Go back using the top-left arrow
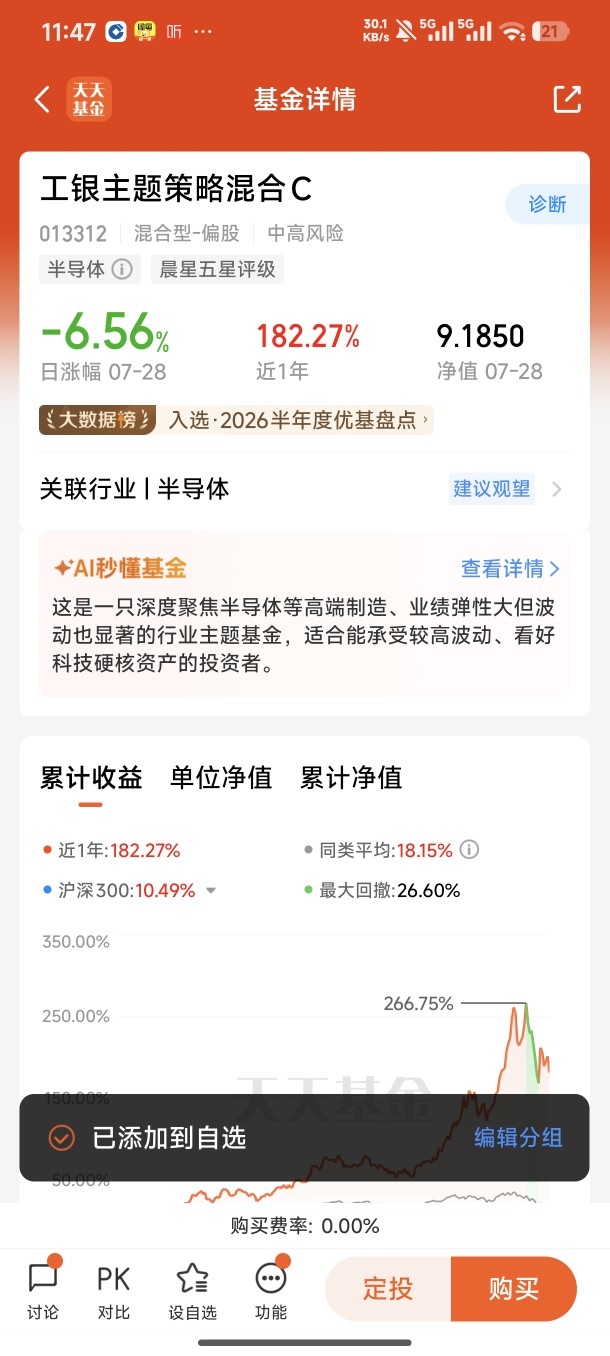The image size is (610, 1356). [x=41, y=99]
